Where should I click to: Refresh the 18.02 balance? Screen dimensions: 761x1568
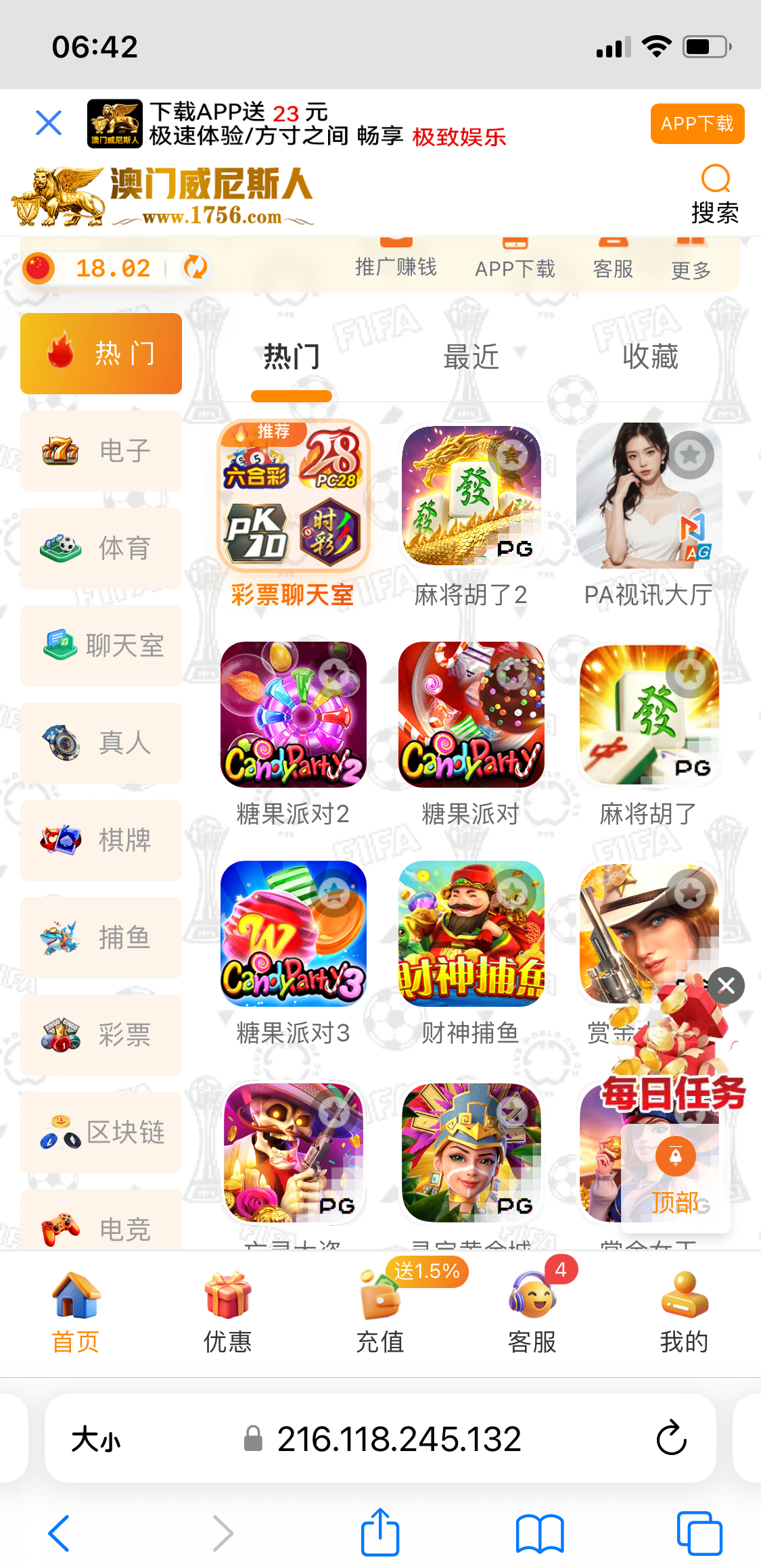195,268
